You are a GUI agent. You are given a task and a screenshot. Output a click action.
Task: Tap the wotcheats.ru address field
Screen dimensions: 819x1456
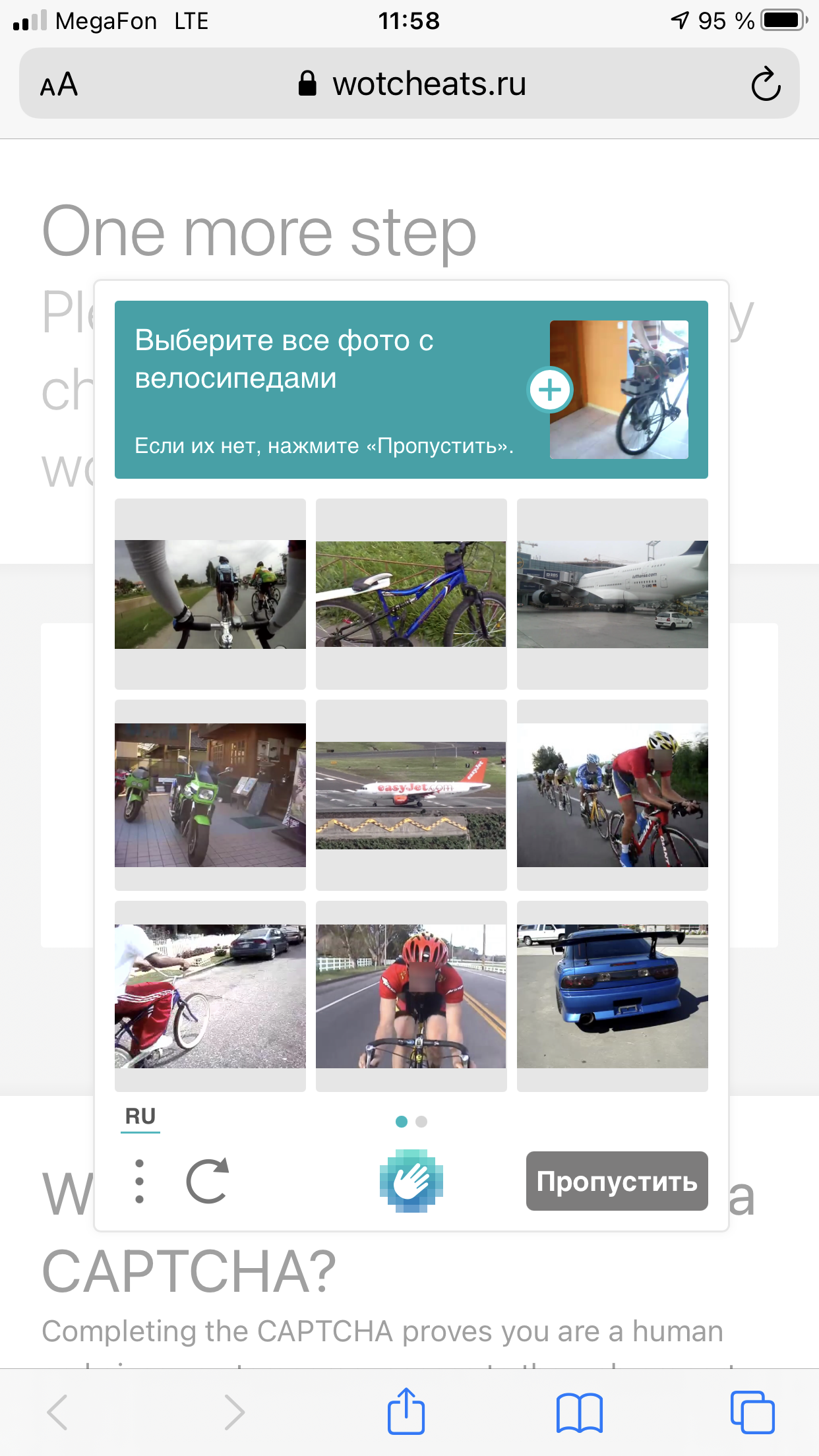[412, 84]
